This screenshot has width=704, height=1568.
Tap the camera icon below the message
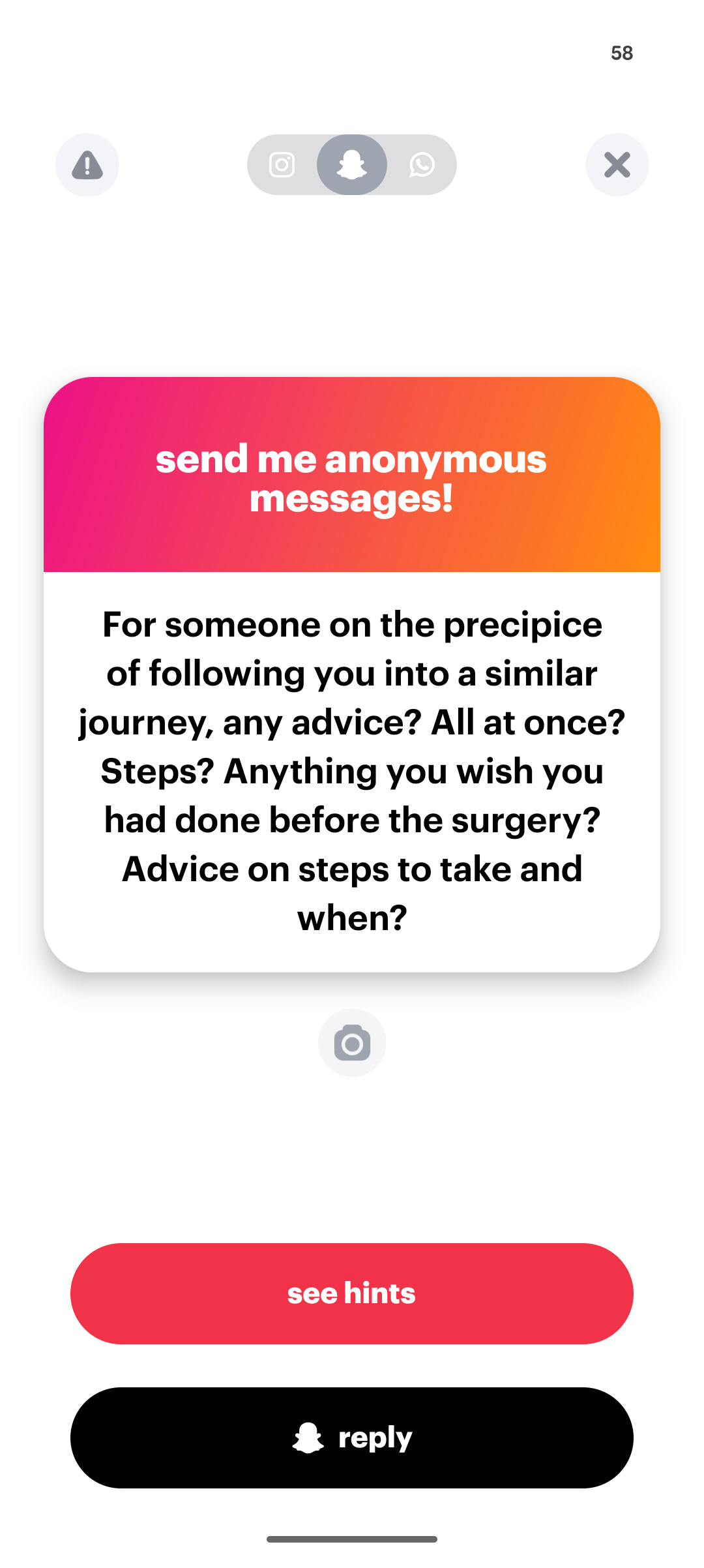352,1043
